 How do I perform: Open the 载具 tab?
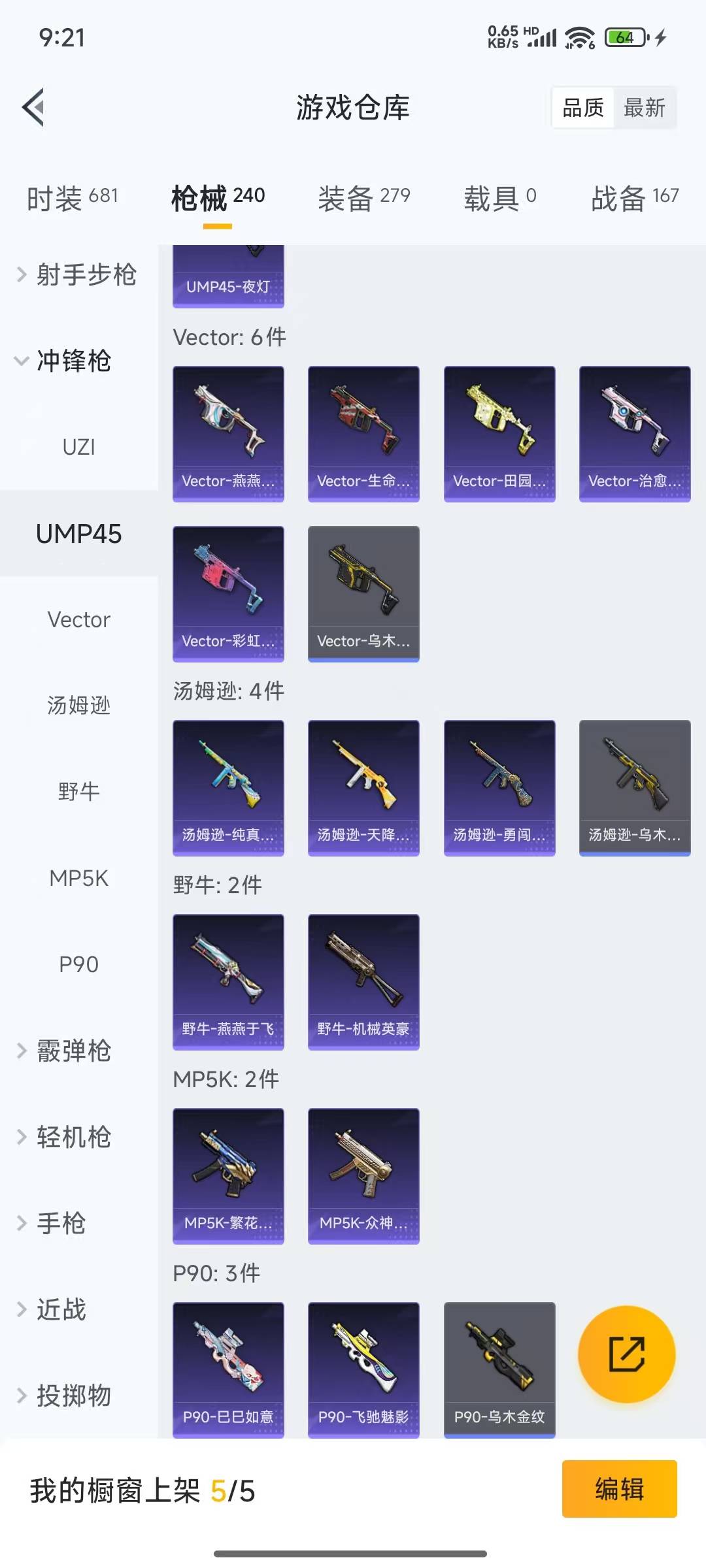[x=499, y=198]
